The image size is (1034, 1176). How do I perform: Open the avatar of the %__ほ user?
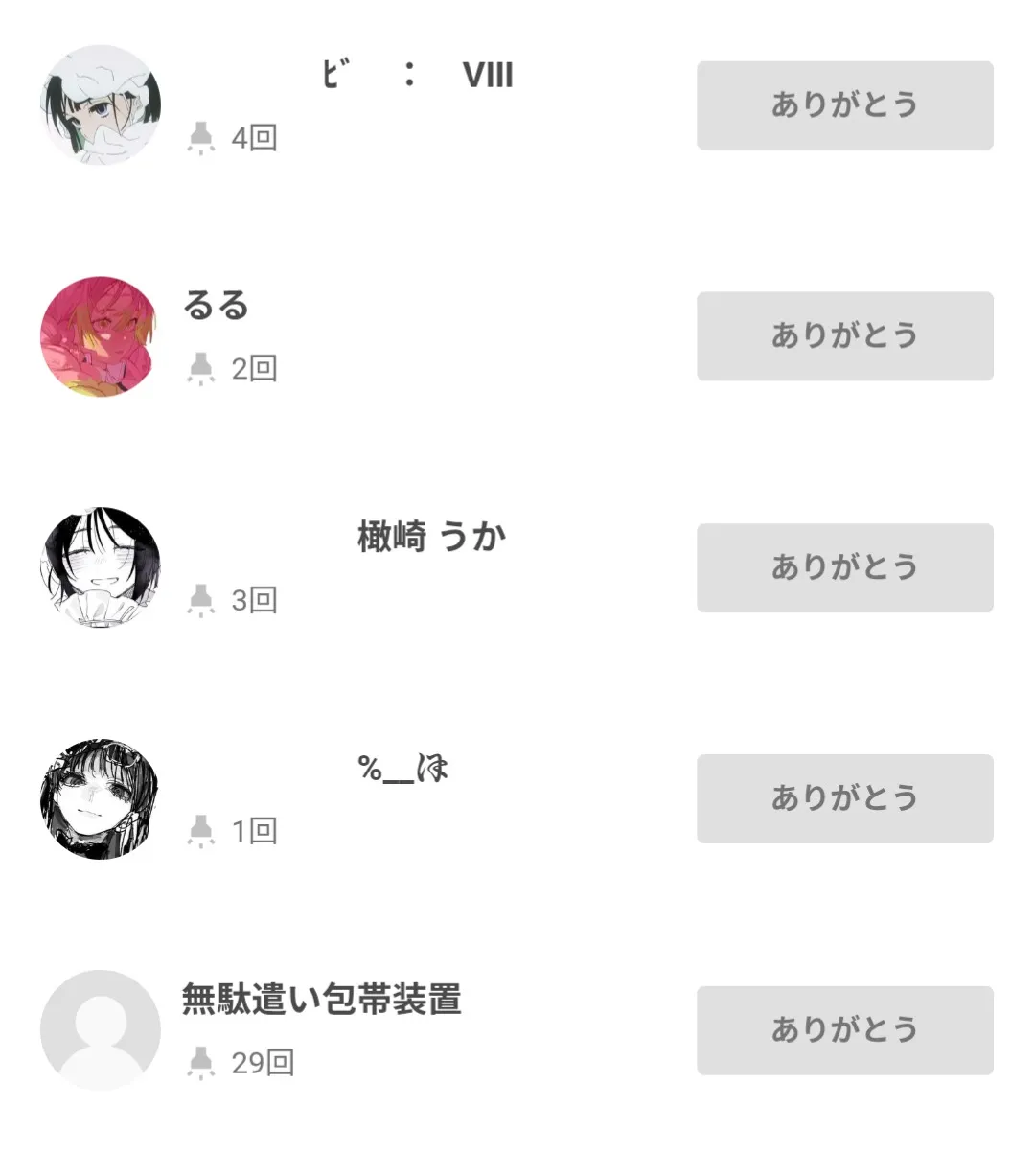(x=100, y=798)
